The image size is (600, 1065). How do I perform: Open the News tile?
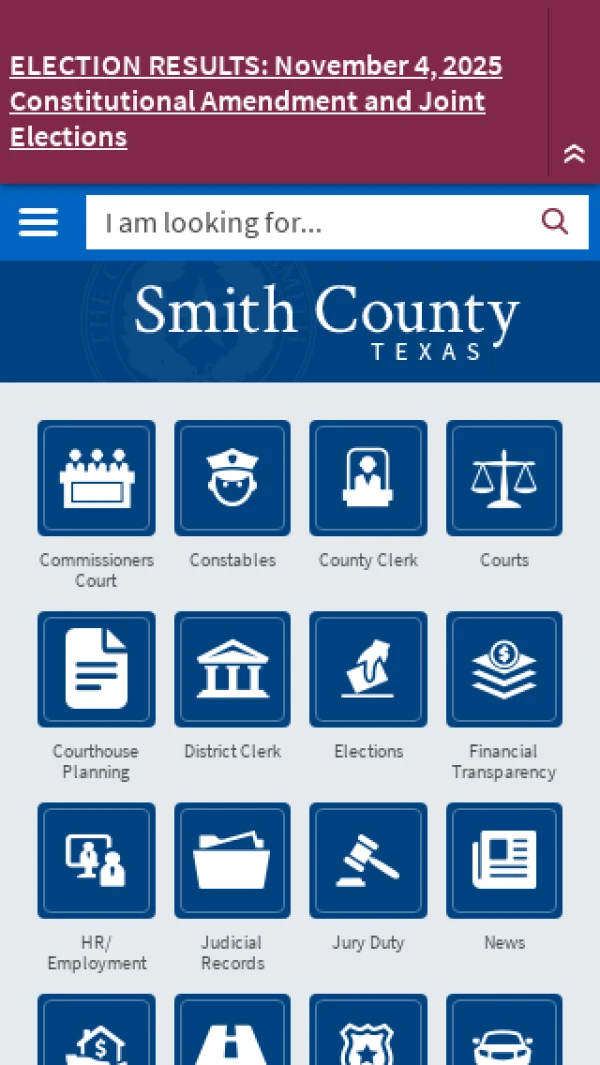click(x=504, y=860)
